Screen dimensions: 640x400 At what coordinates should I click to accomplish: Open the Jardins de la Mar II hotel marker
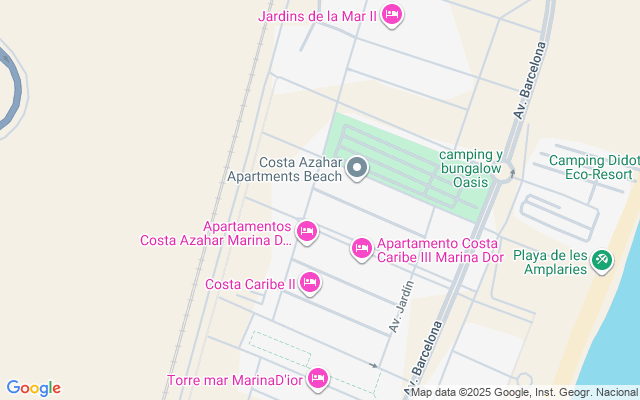392,15
